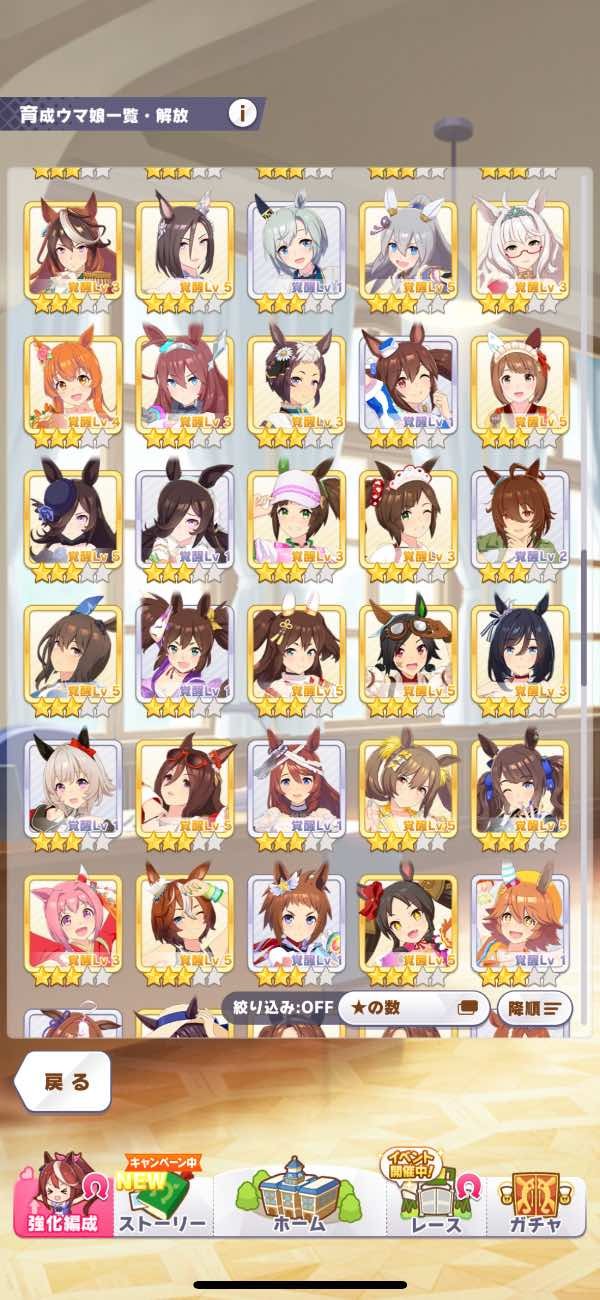Go to the ホーム tab
Viewport: 600px width, 1300px height.
click(299, 1198)
